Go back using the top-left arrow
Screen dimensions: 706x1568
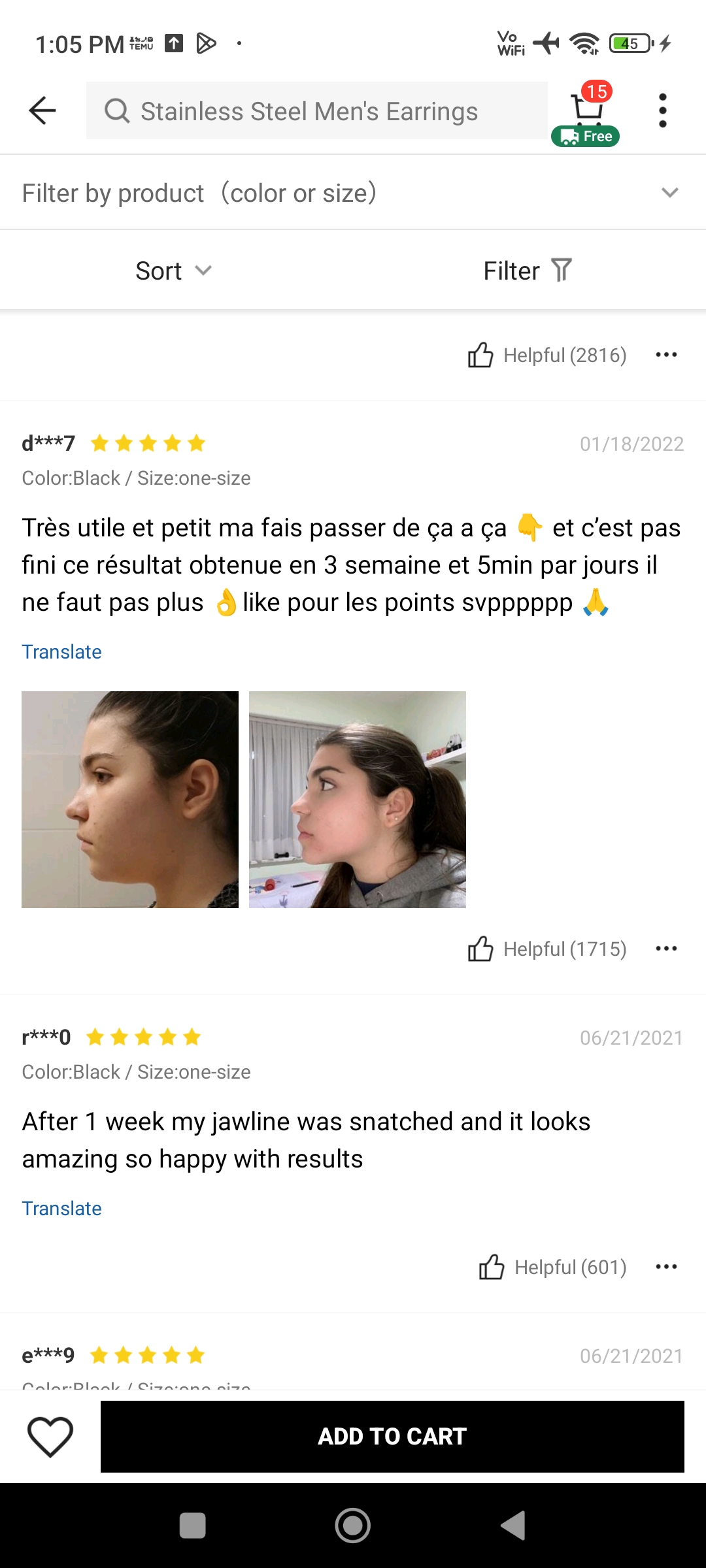click(x=42, y=110)
